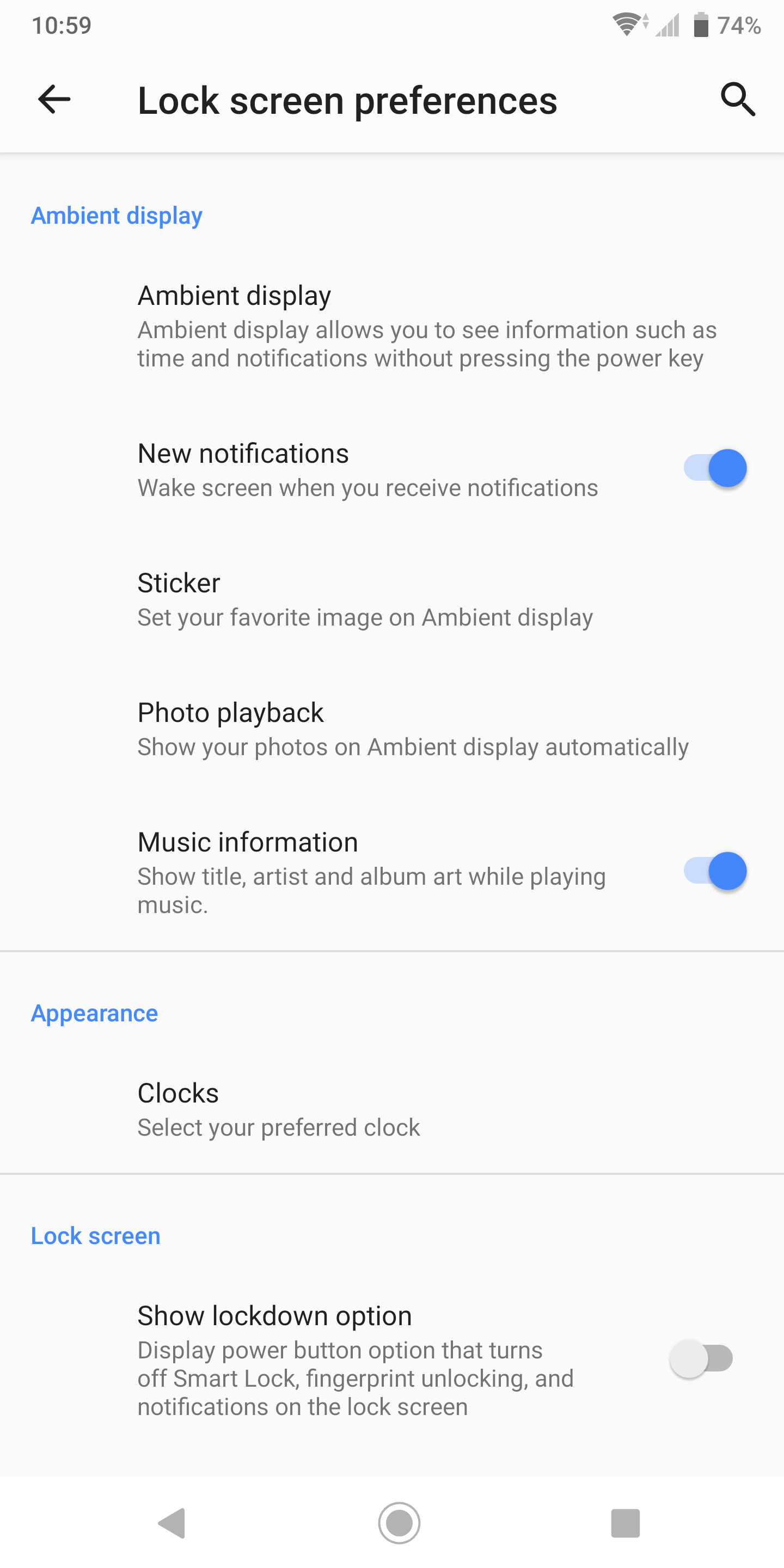Go back using the app bar arrow
The image size is (784, 1568).
coord(54,99)
